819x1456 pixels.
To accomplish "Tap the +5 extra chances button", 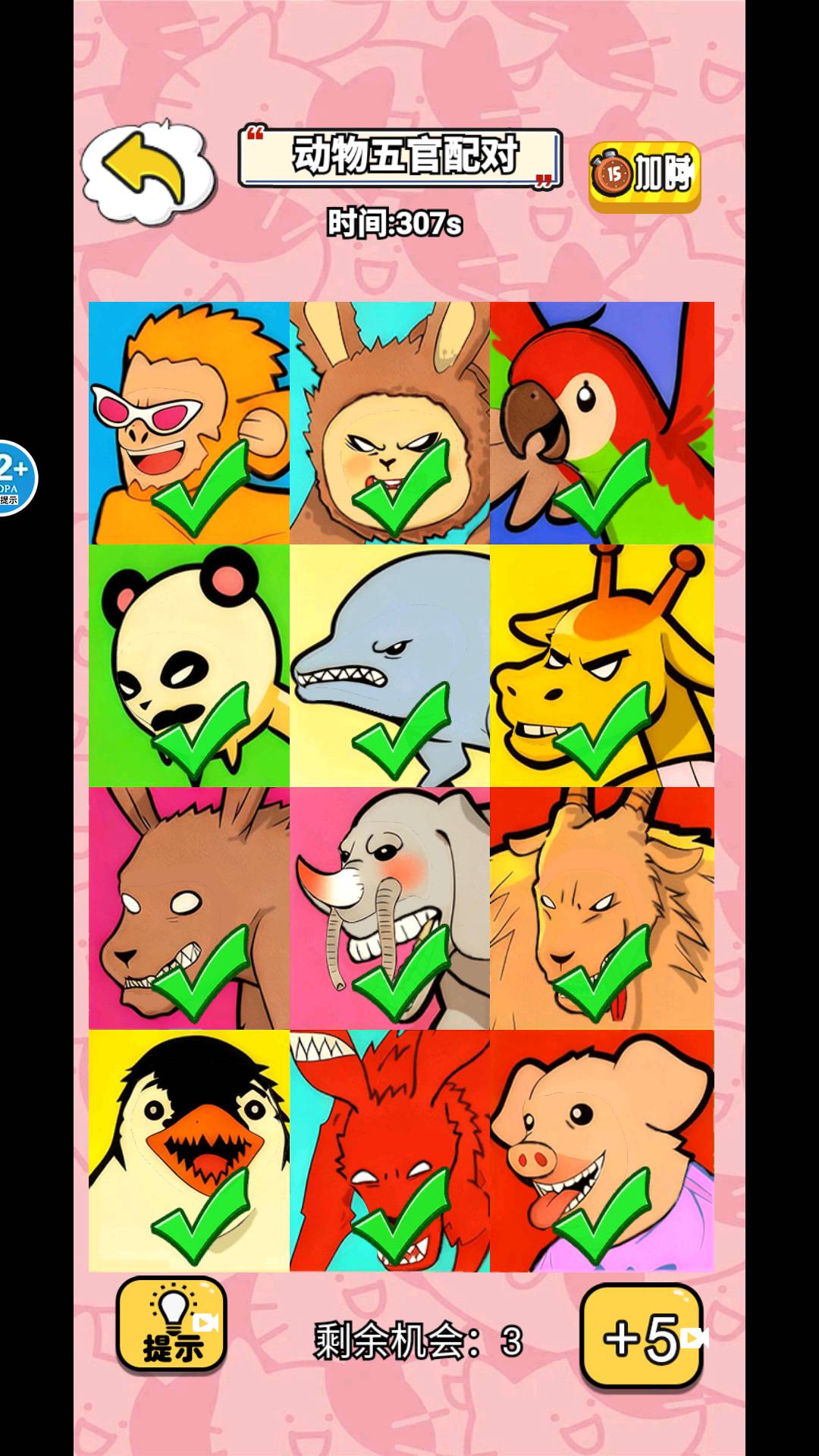I will 642,1338.
